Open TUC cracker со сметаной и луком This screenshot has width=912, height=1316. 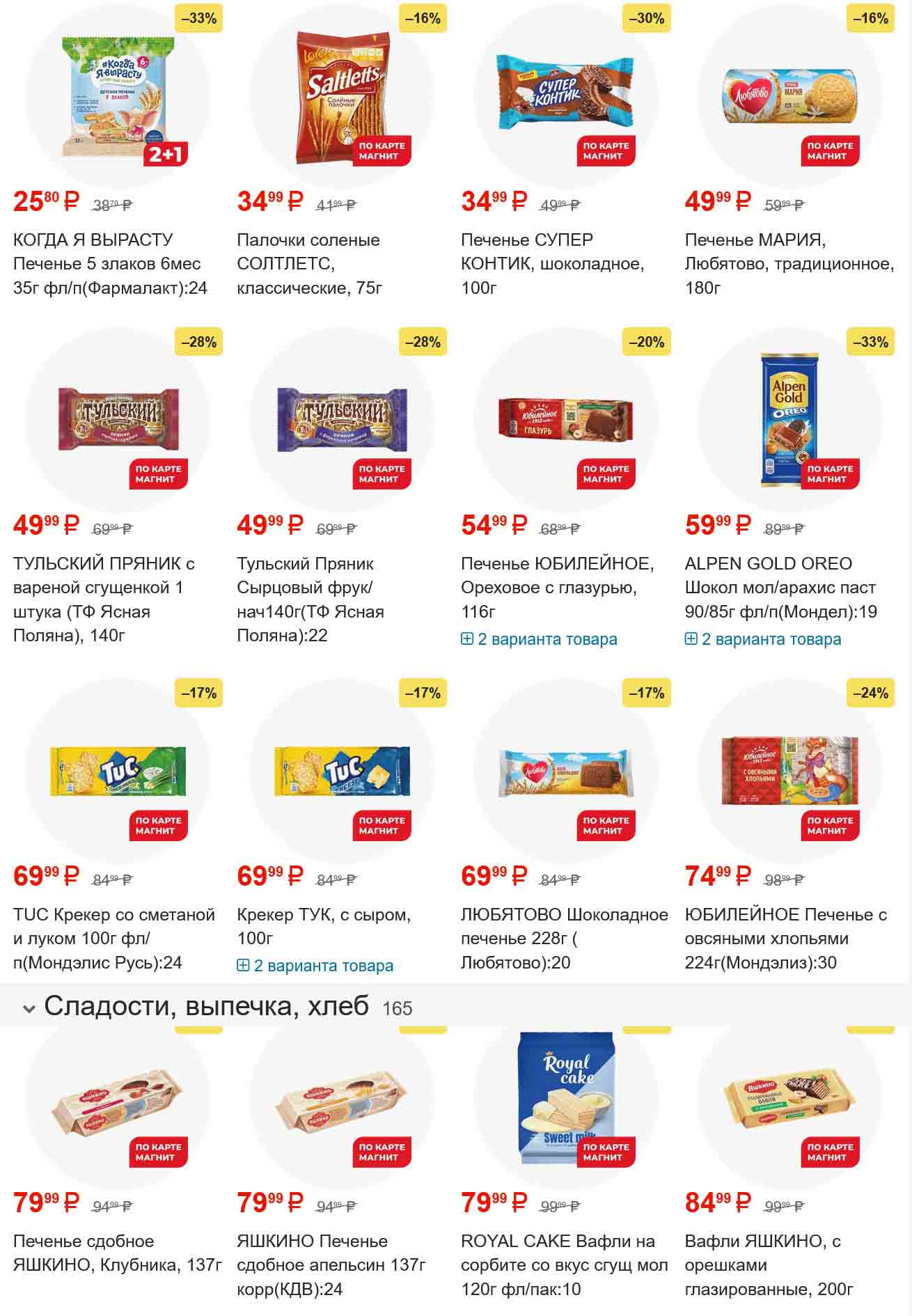click(x=117, y=771)
